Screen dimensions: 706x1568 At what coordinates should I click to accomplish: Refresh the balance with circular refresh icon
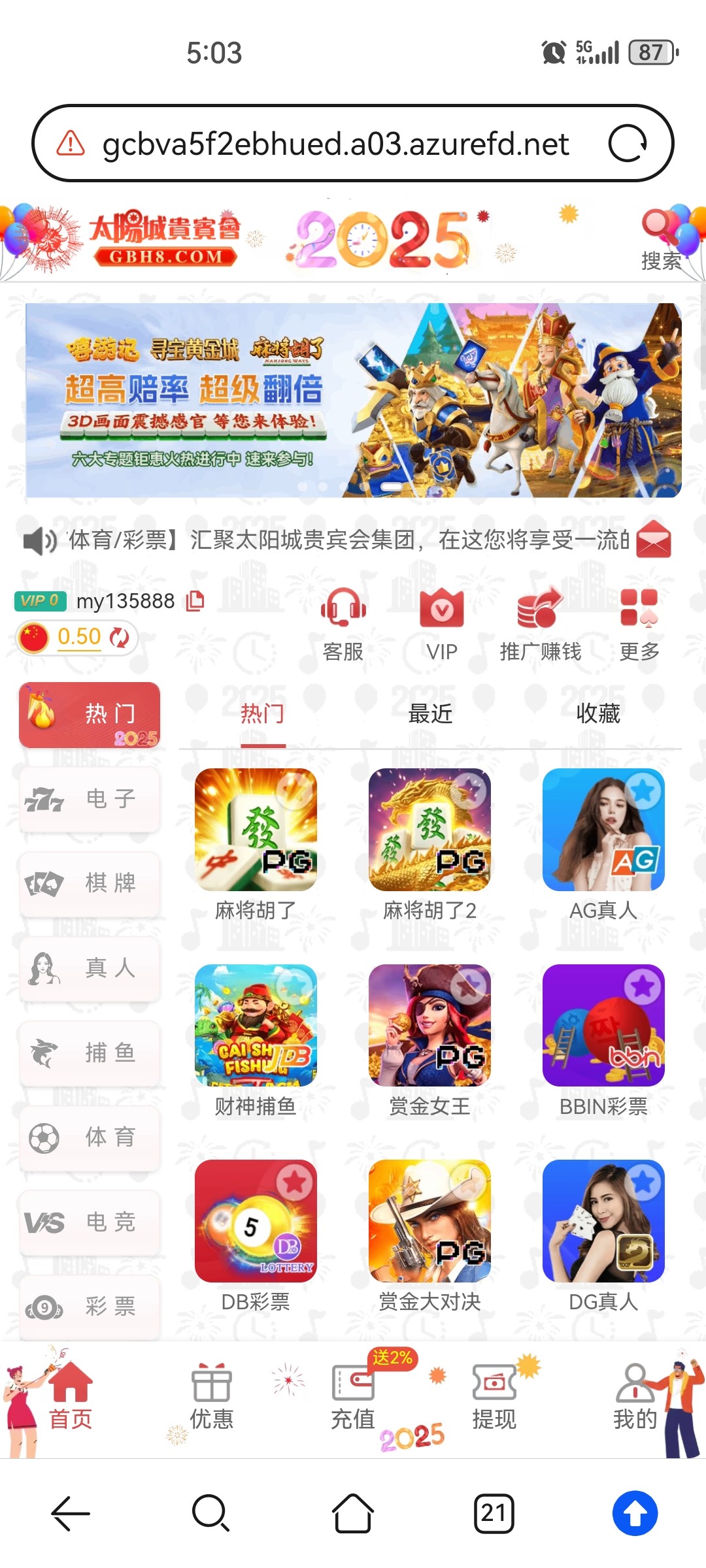pyautogui.click(x=118, y=637)
